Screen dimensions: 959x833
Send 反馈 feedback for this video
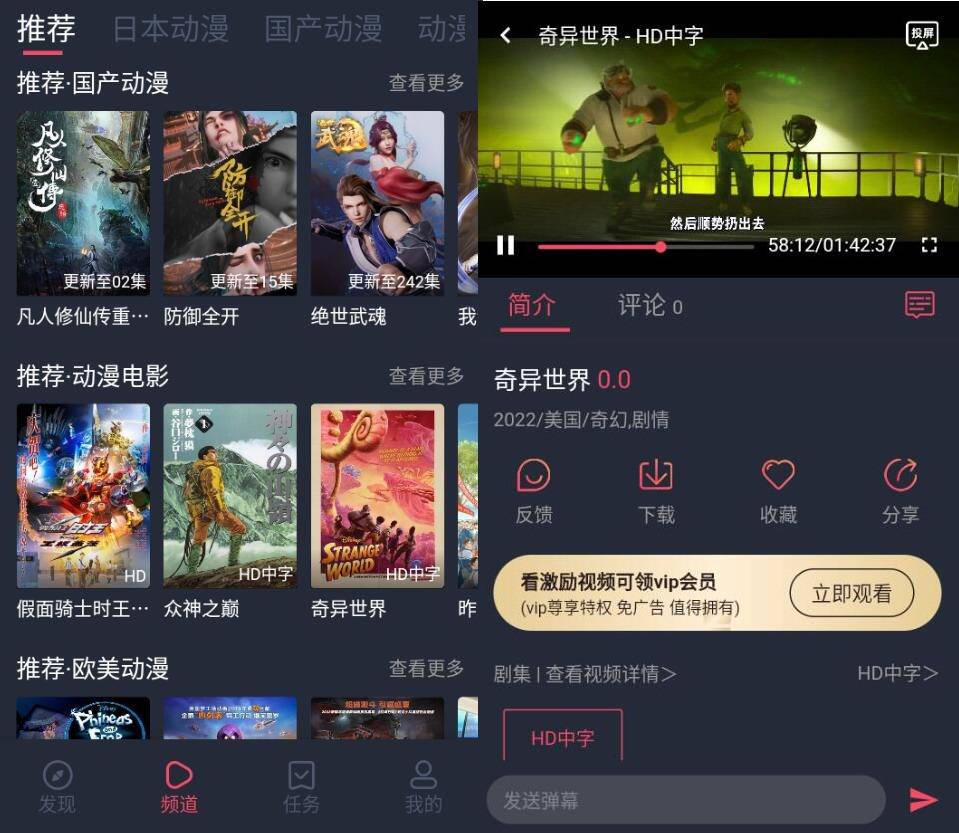(x=534, y=491)
